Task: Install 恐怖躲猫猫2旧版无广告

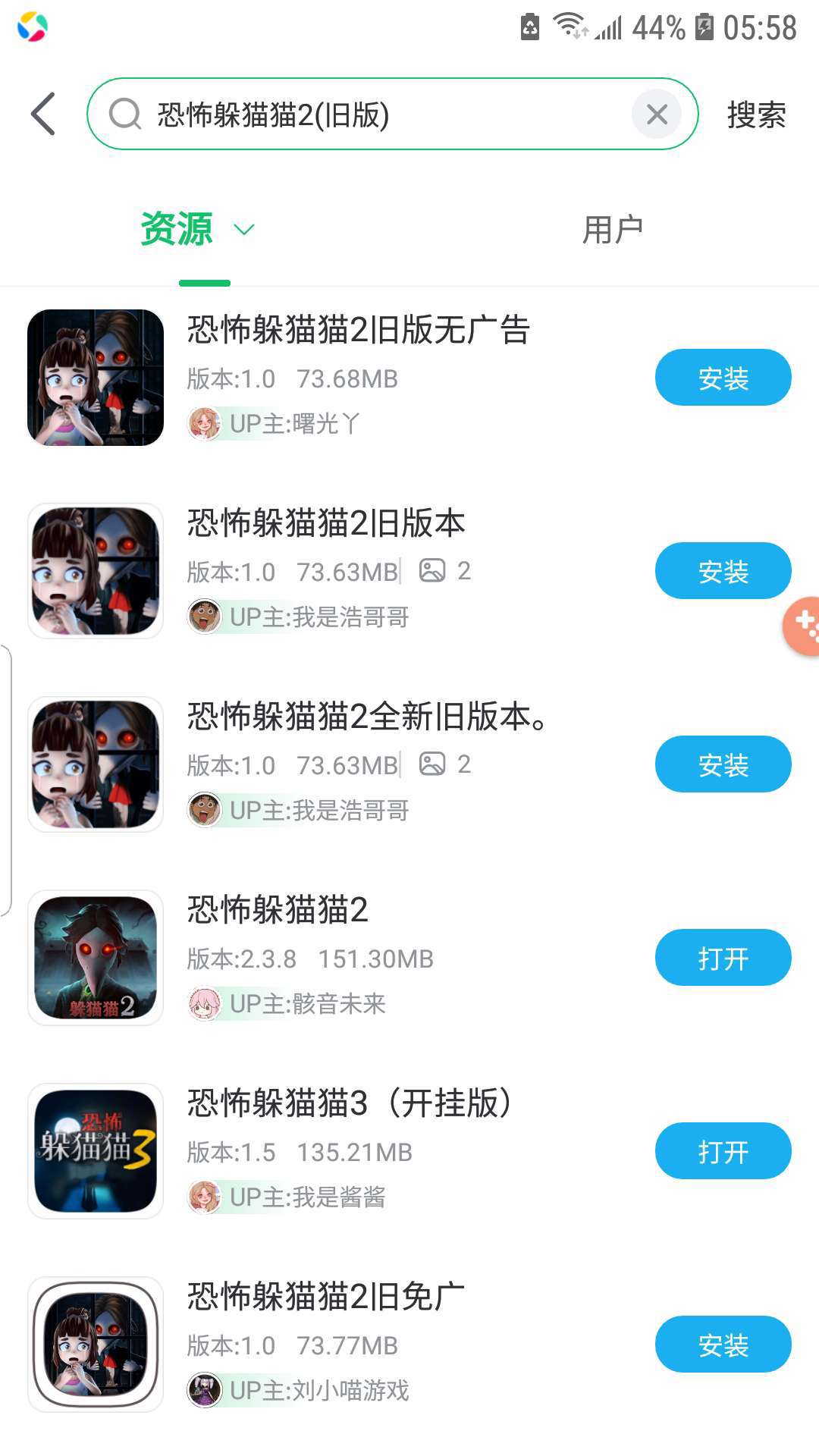Action: point(723,378)
